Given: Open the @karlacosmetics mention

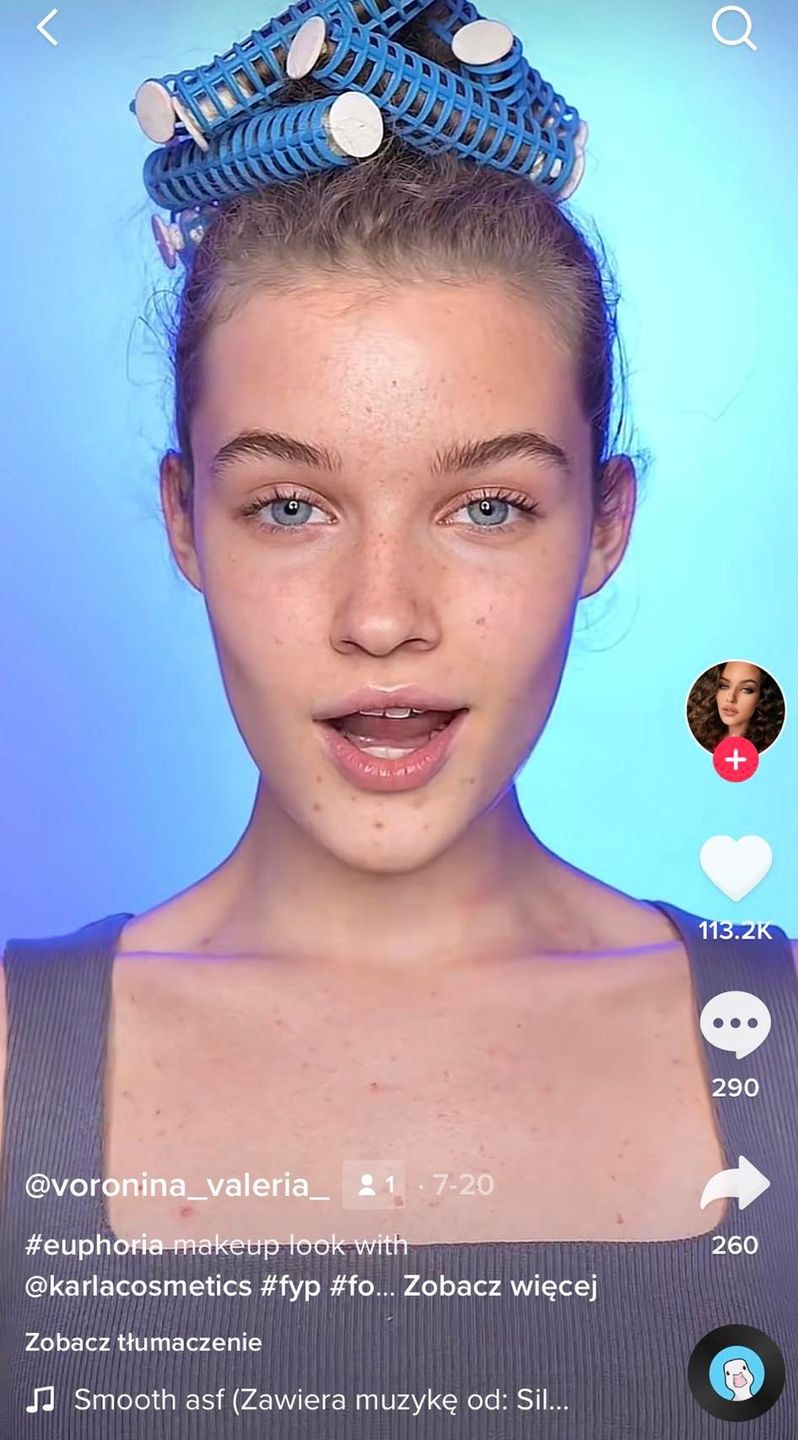Looking at the screenshot, I should [x=138, y=1286].
